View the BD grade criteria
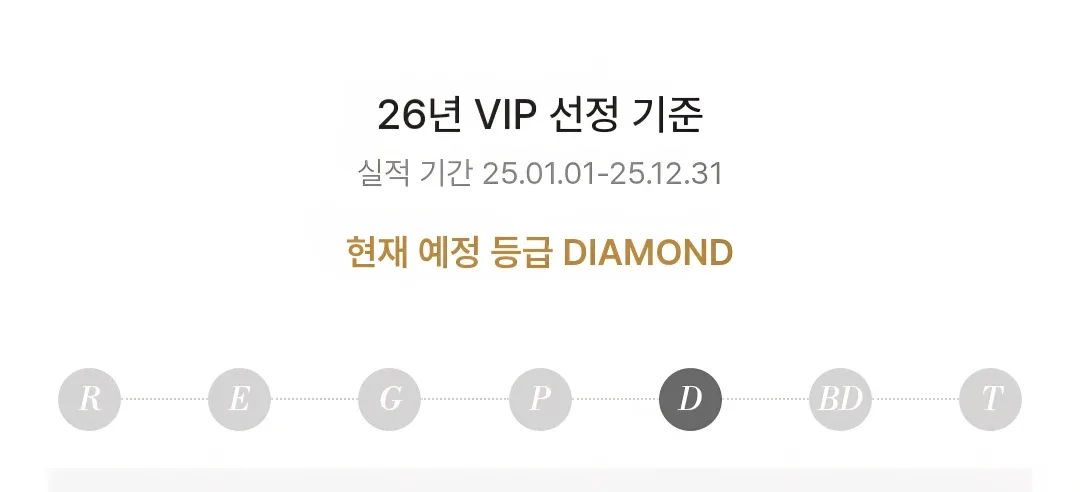This screenshot has width=1080, height=492. coord(840,399)
